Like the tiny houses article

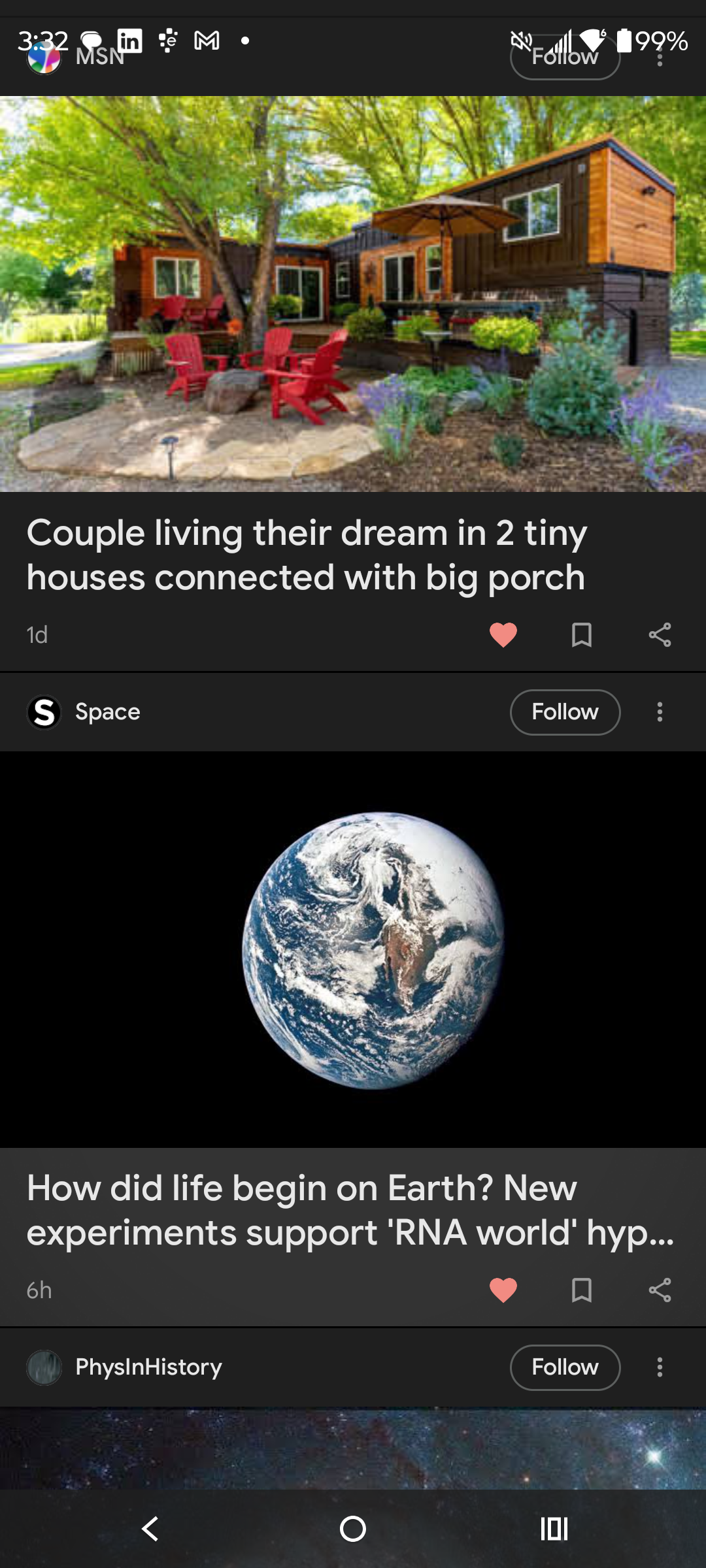point(503,634)
